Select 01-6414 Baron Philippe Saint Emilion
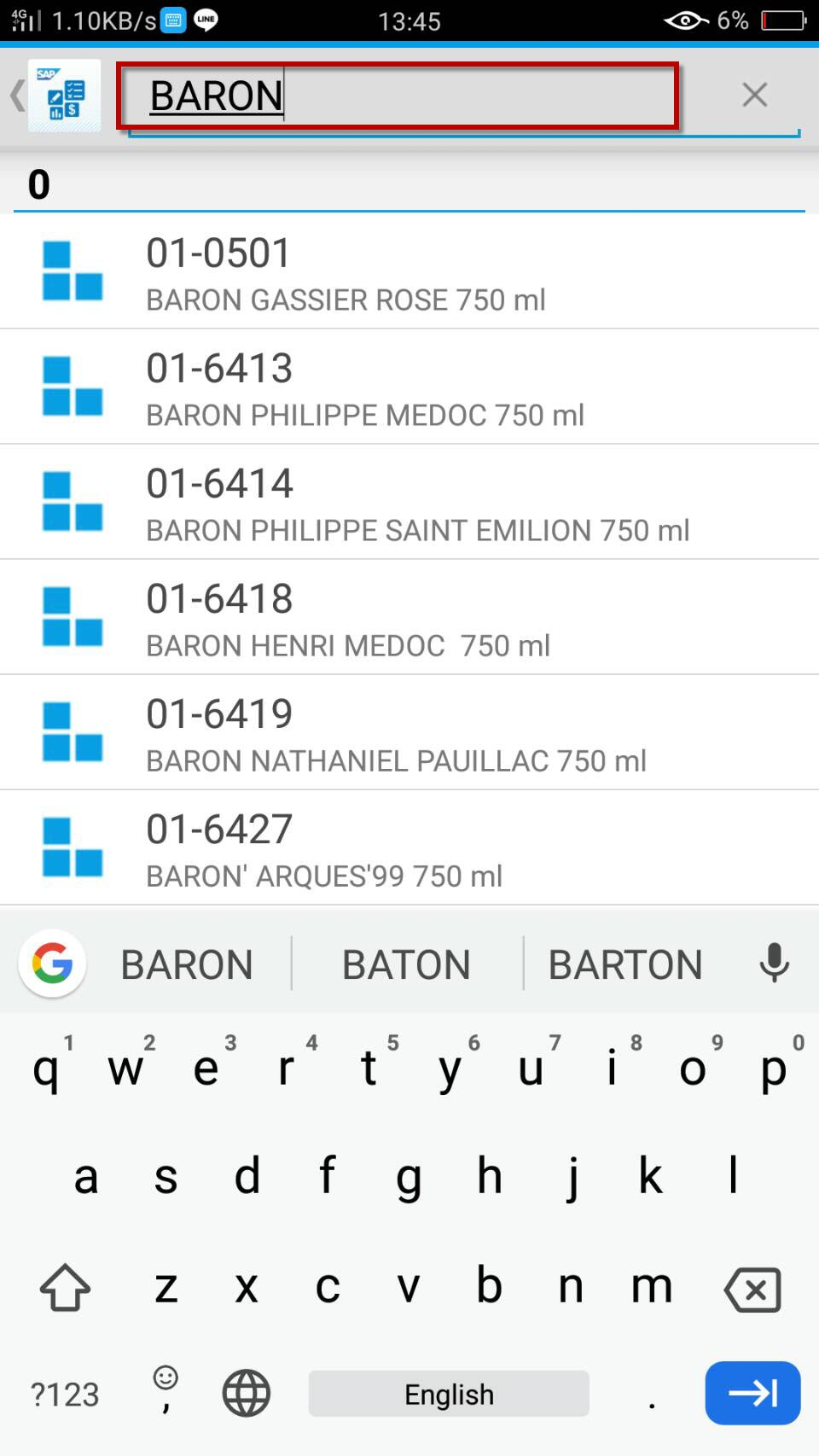The height and width of the screenshot is (1456, 819). tap(409, 502)
